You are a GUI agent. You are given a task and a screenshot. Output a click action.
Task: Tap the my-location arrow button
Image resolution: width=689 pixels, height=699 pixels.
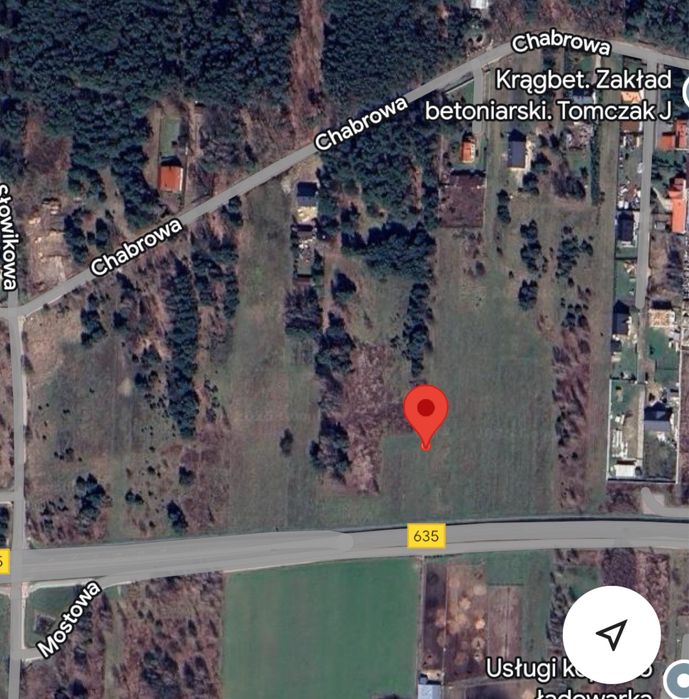coord(611,634)
